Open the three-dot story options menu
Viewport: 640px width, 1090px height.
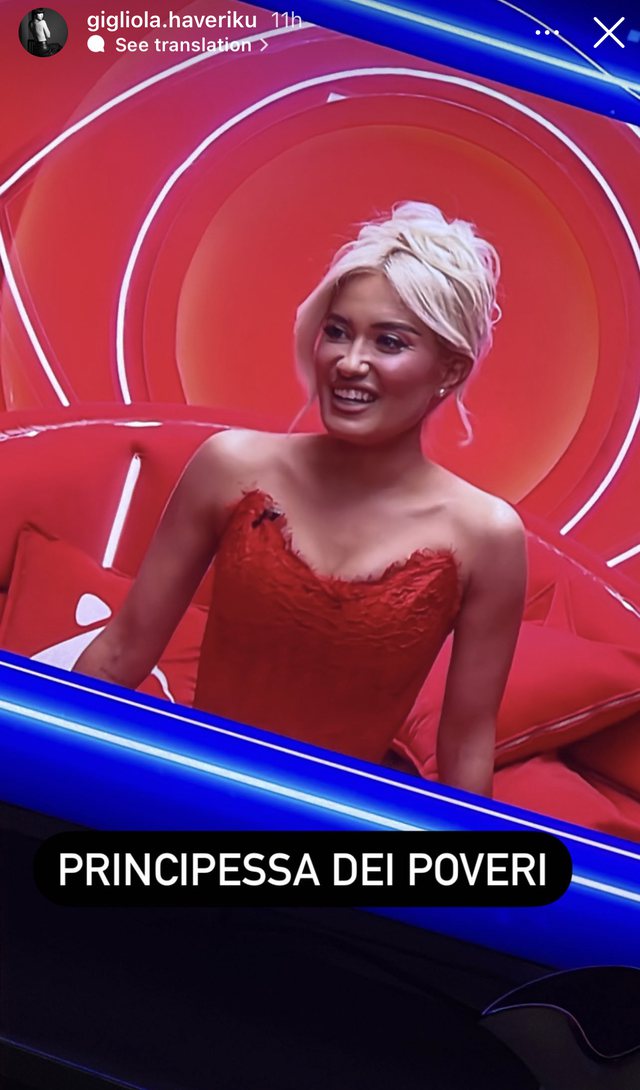548,33
